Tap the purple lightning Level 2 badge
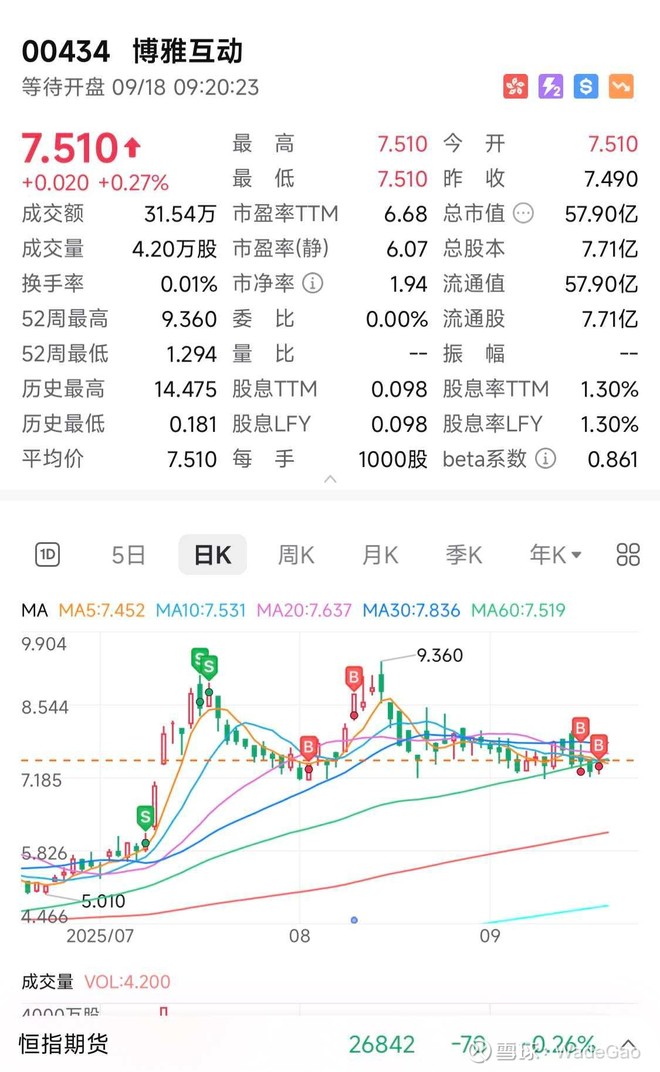Screen dimensions: 660x1072 click(551, 87)
